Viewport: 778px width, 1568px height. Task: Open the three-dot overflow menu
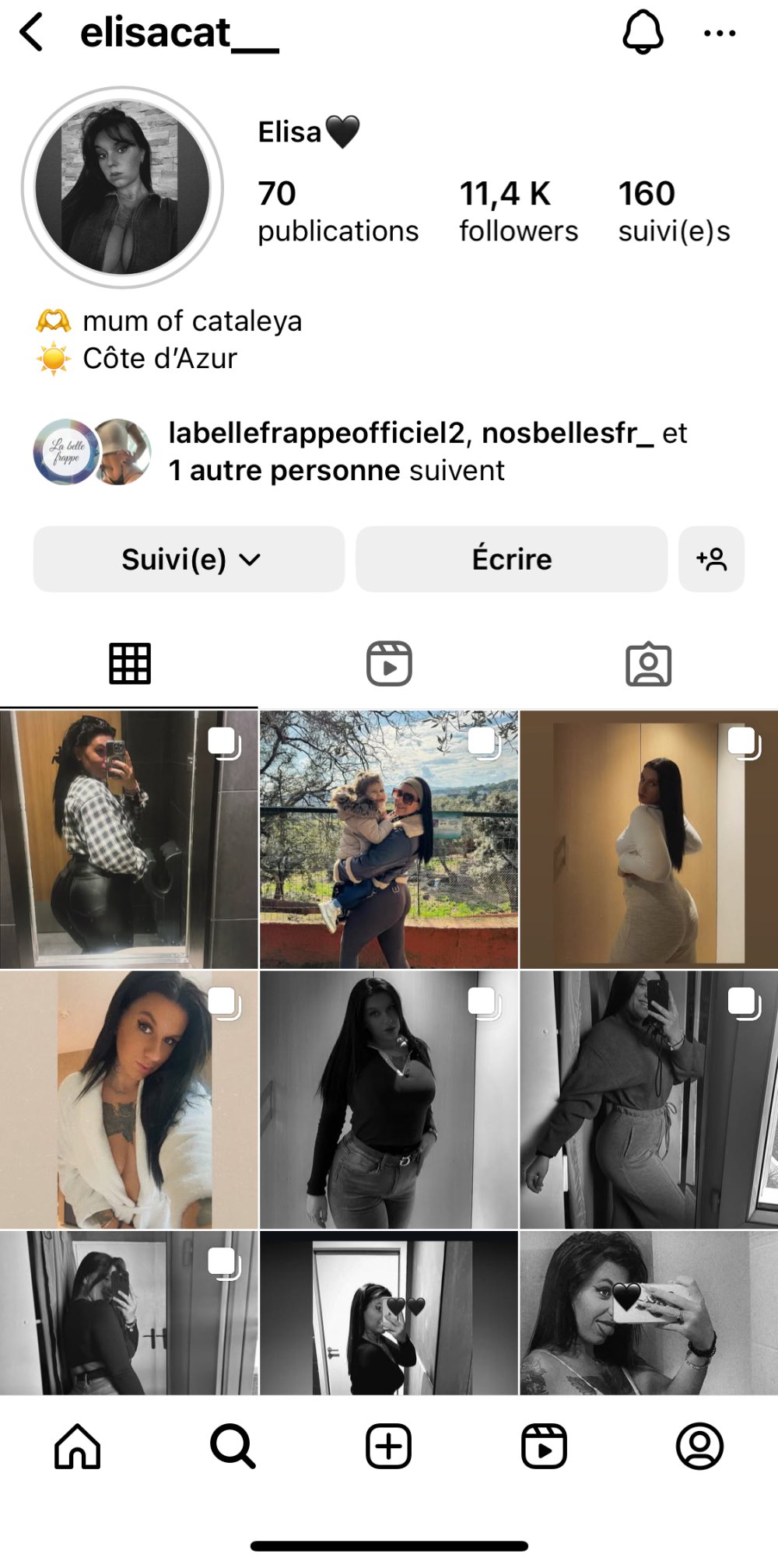(x=720, y=33)
